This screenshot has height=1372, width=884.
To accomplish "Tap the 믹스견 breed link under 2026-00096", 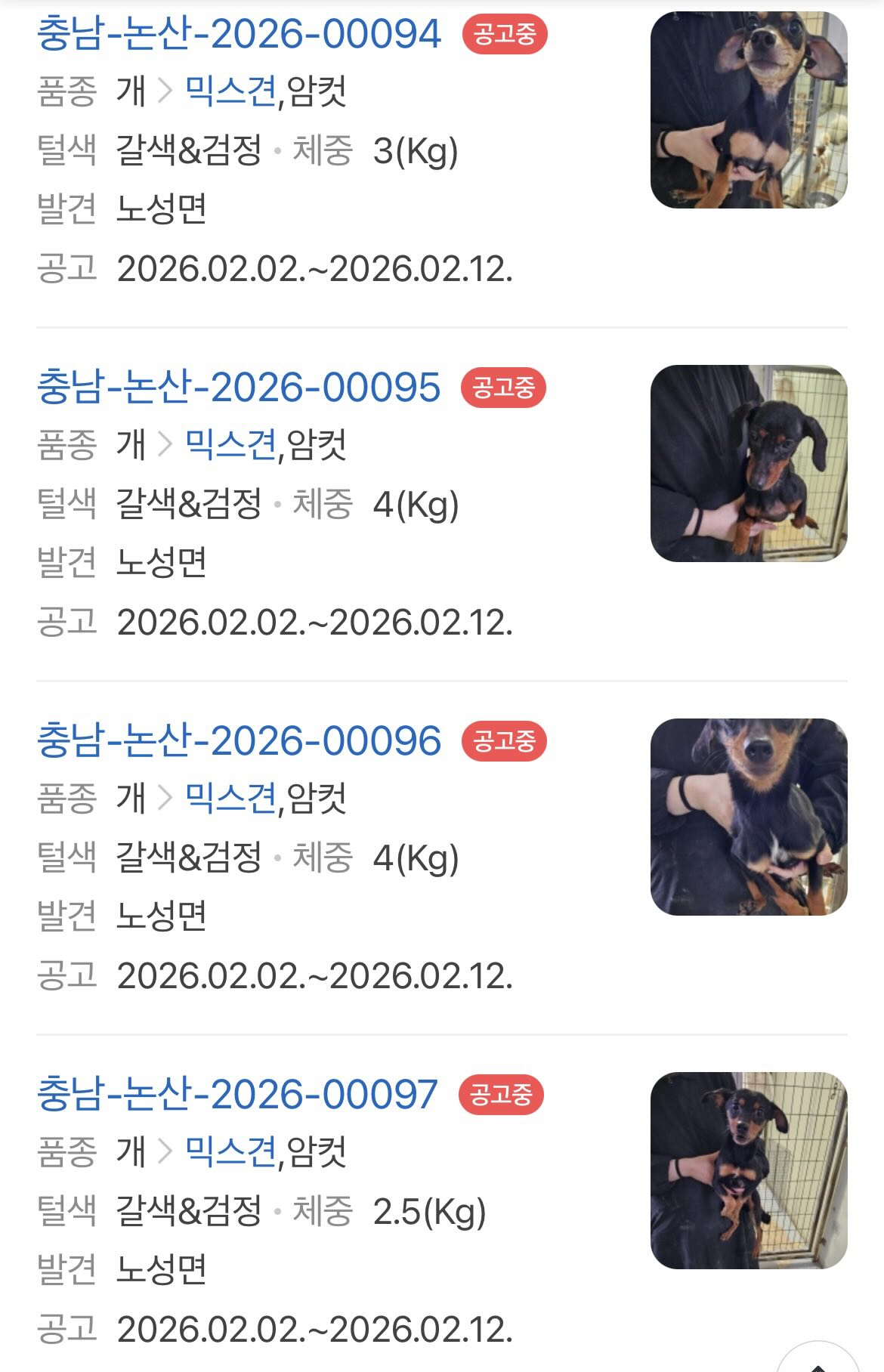I will [x=230, y=799].
